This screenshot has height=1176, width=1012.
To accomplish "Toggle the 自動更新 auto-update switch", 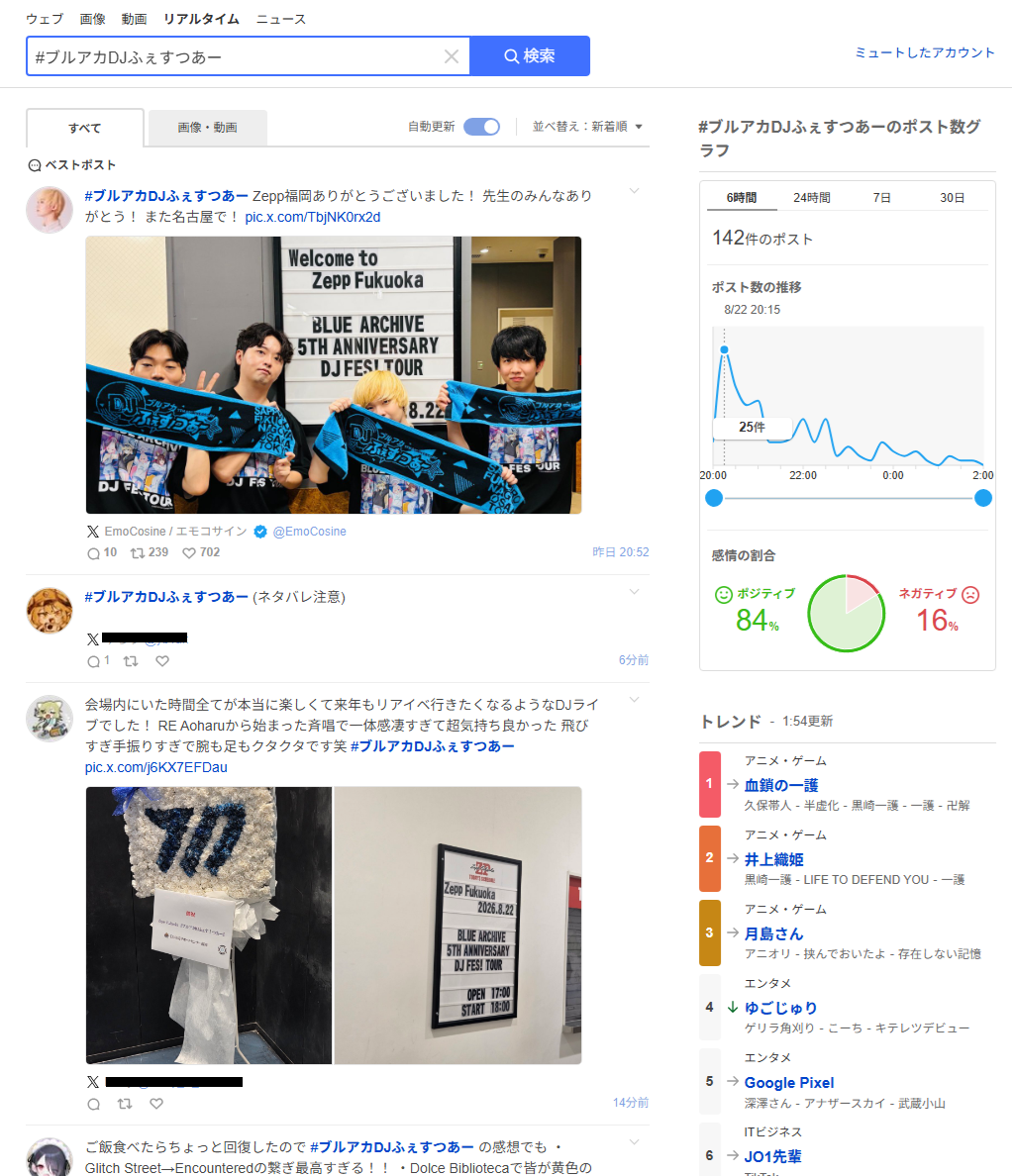I will tap(481, 127).
